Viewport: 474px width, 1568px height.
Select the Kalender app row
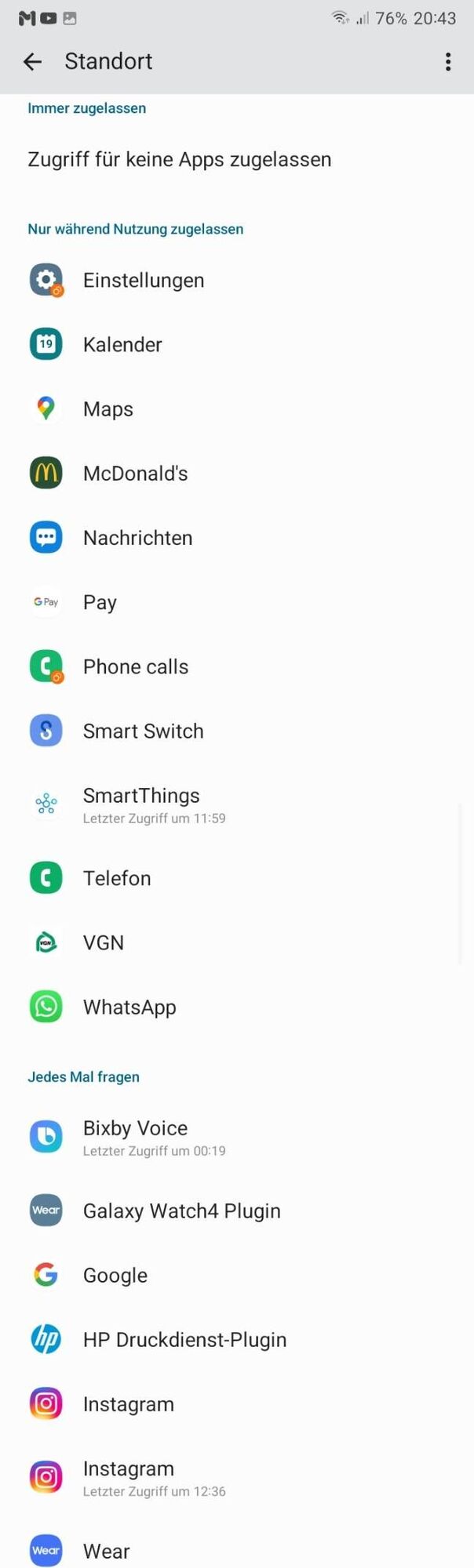(x=122, y=345)
